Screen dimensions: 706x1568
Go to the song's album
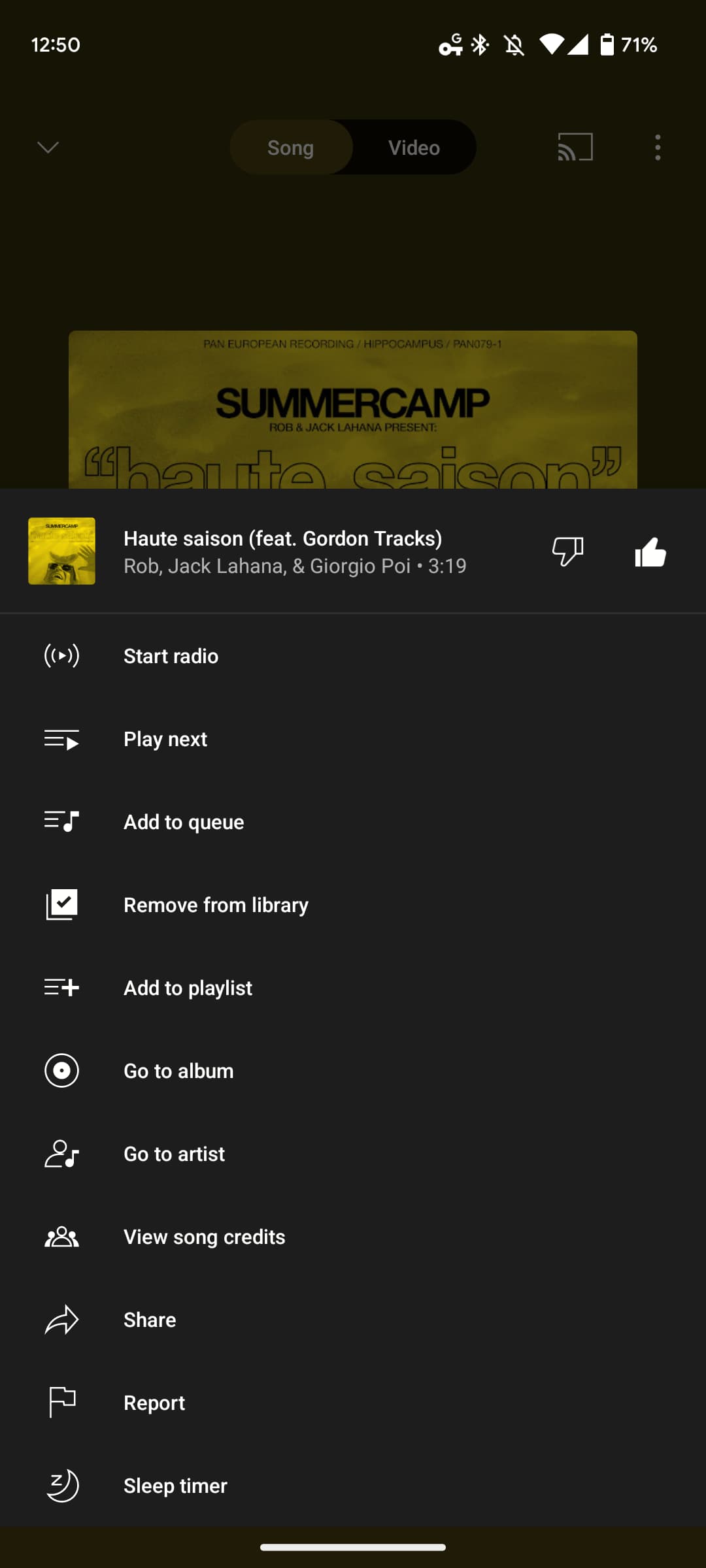(178, 1071)
